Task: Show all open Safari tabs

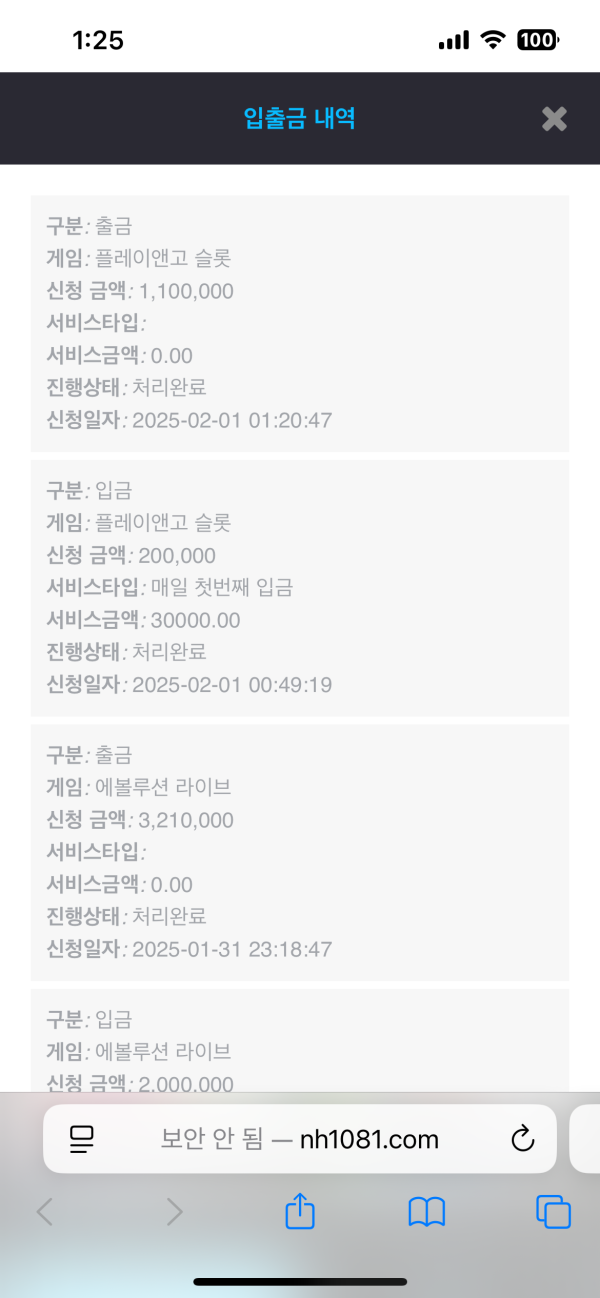Action: (553, 1212)
